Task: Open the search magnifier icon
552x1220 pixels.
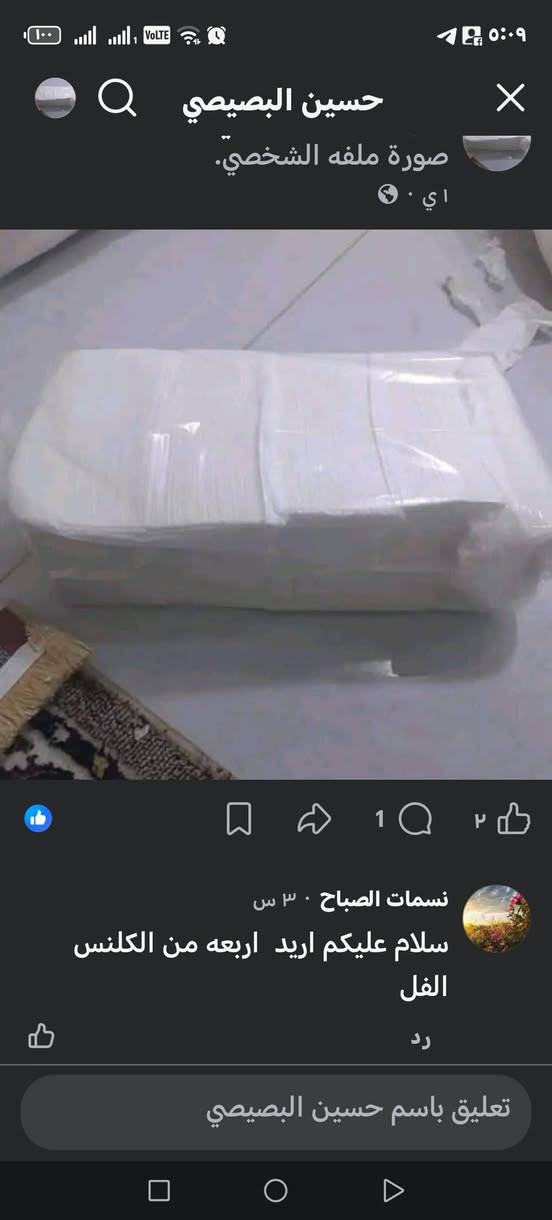Action: coord(117,99)
